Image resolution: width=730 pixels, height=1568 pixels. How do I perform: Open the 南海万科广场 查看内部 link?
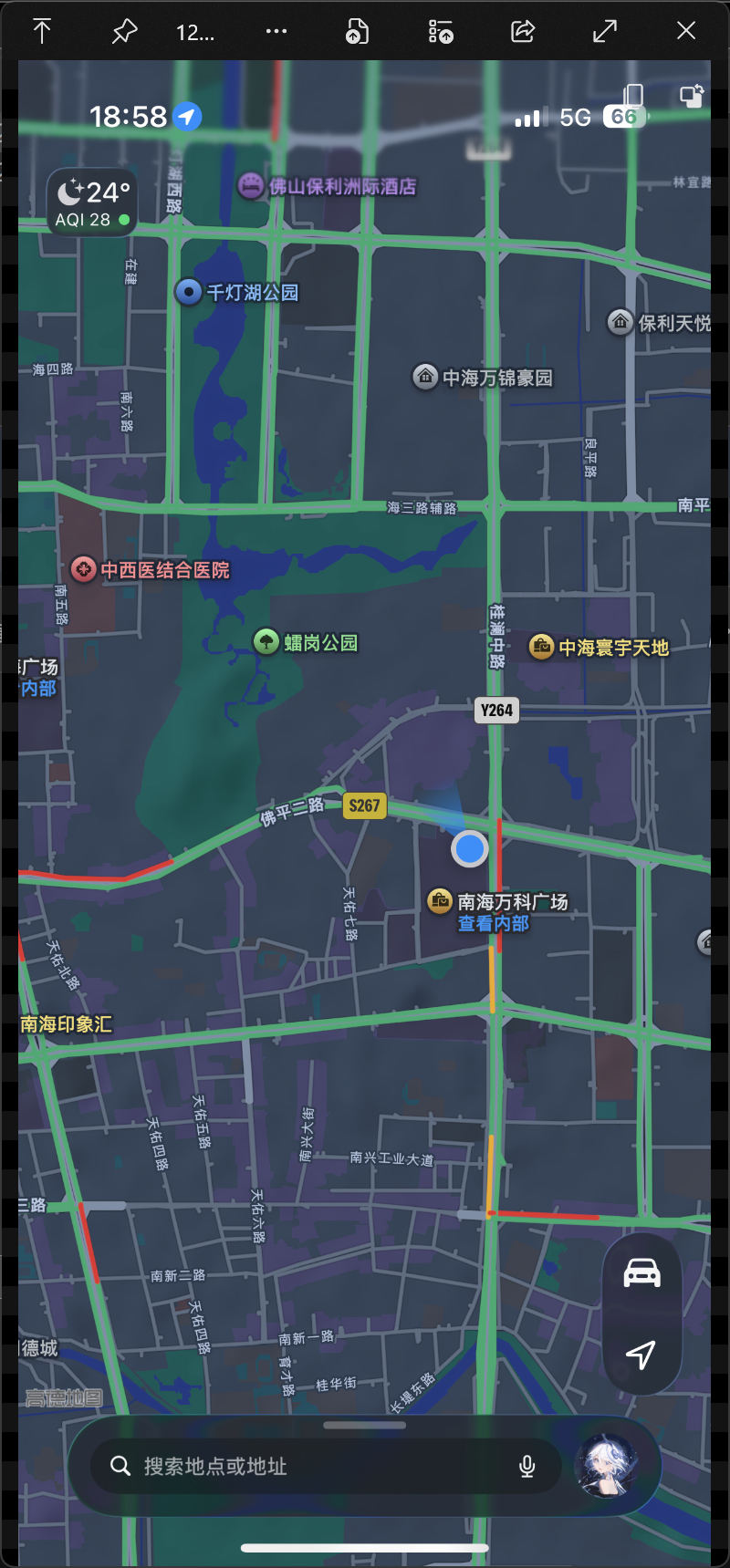494,923
